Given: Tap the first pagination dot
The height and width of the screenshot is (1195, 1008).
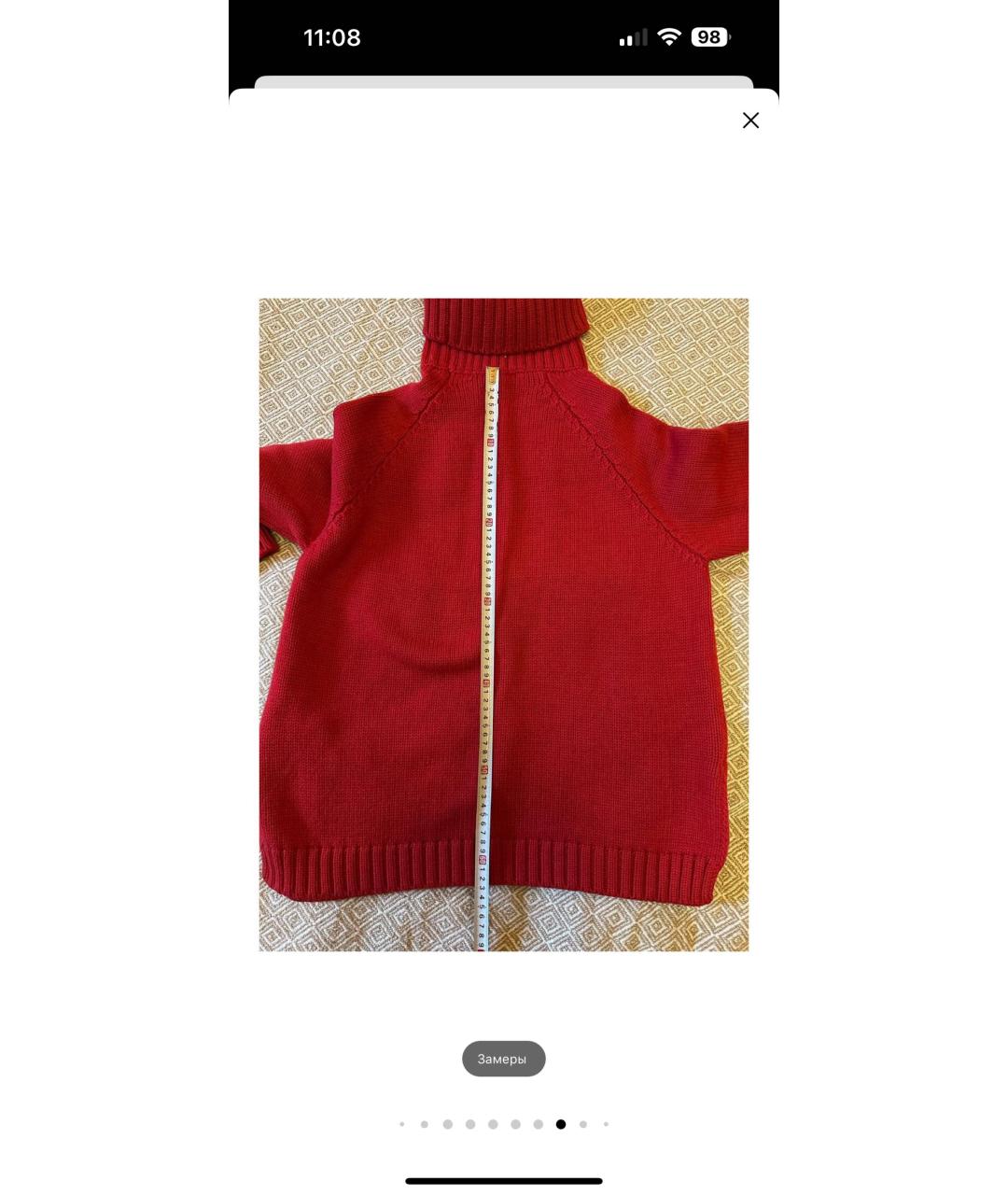Looking at the screenshot, I should [402, 1125].
